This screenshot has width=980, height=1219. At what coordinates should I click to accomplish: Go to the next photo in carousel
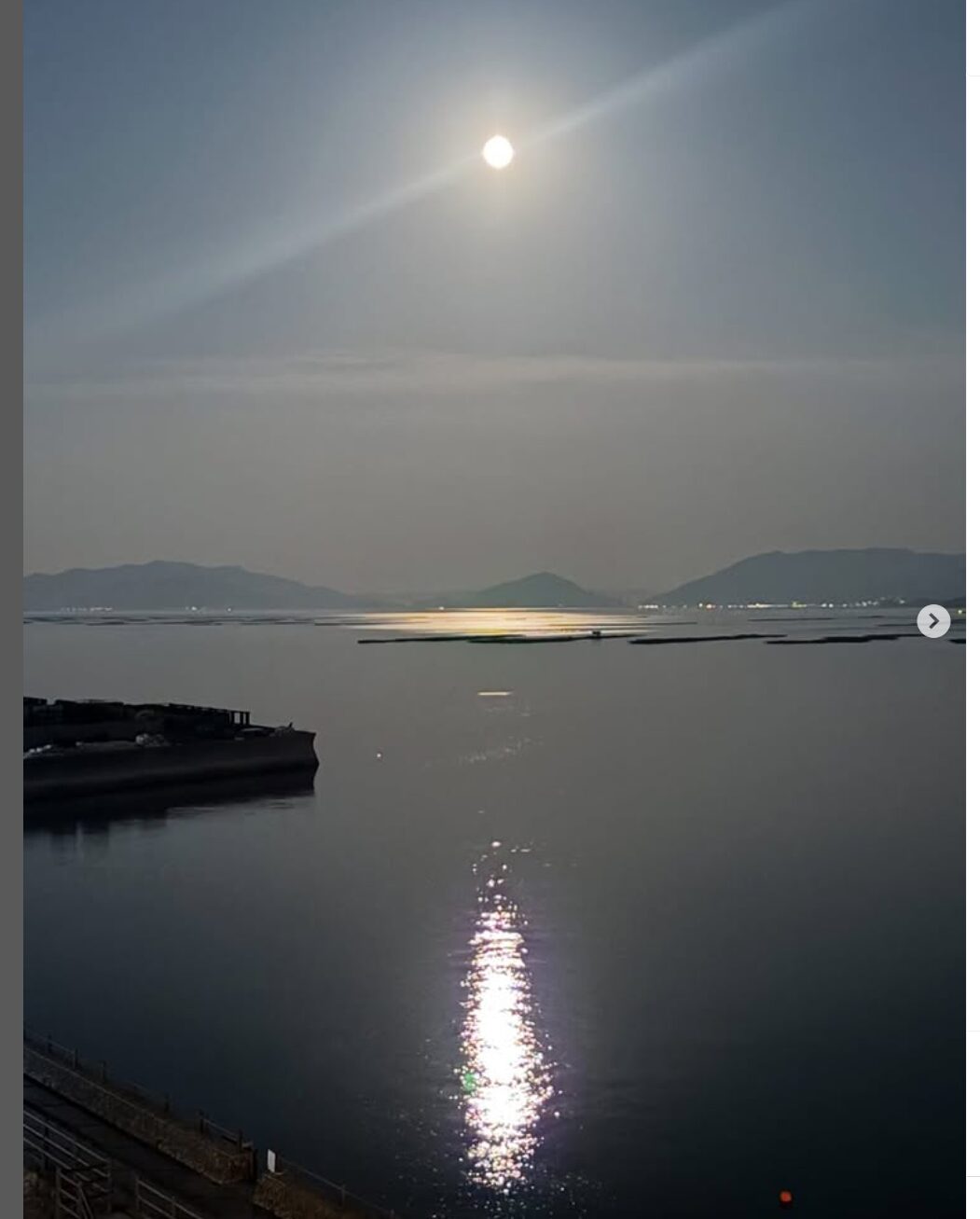932,621
